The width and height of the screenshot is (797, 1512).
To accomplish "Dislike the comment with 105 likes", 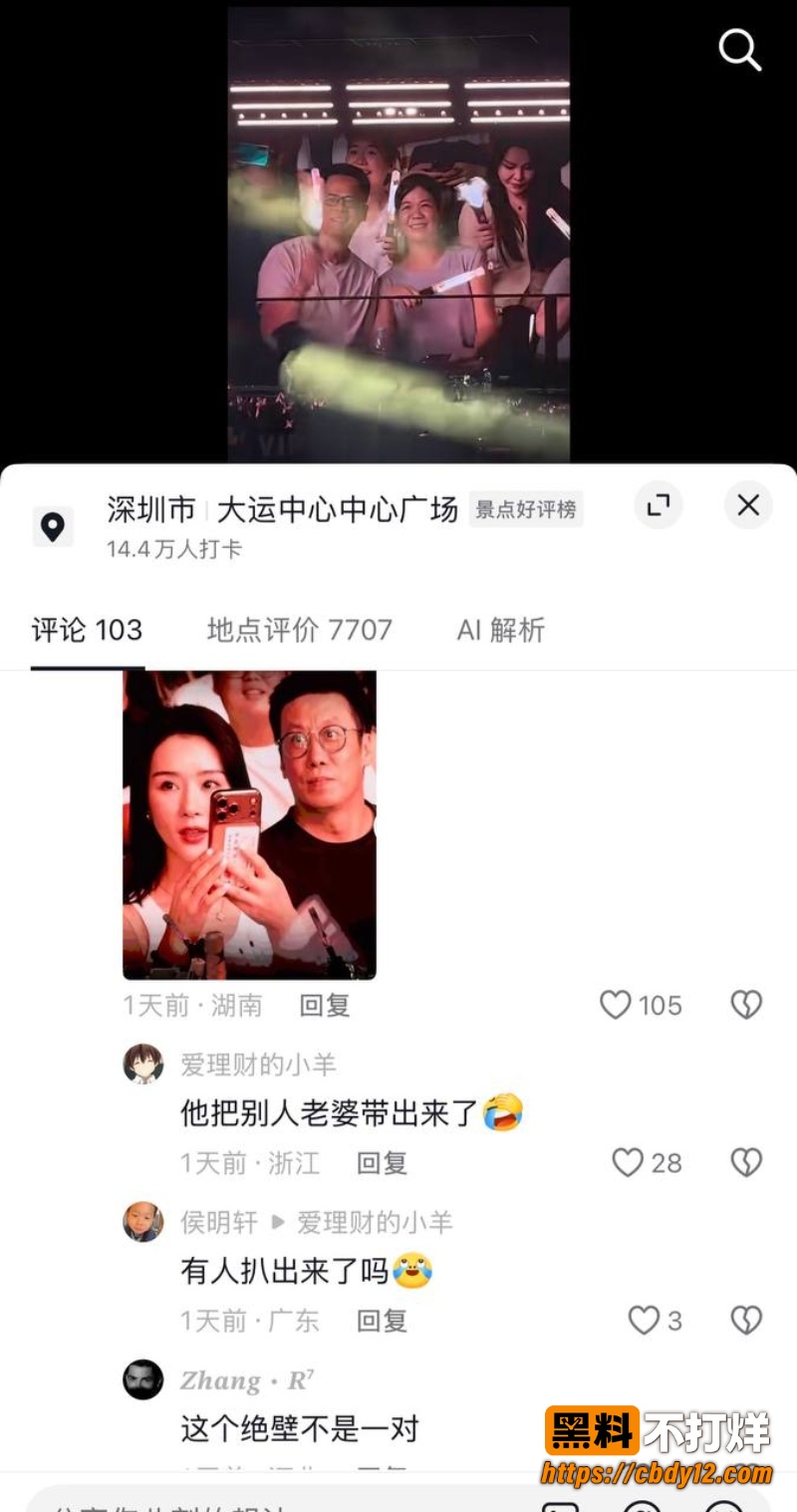I will (x=746, y=1005).
